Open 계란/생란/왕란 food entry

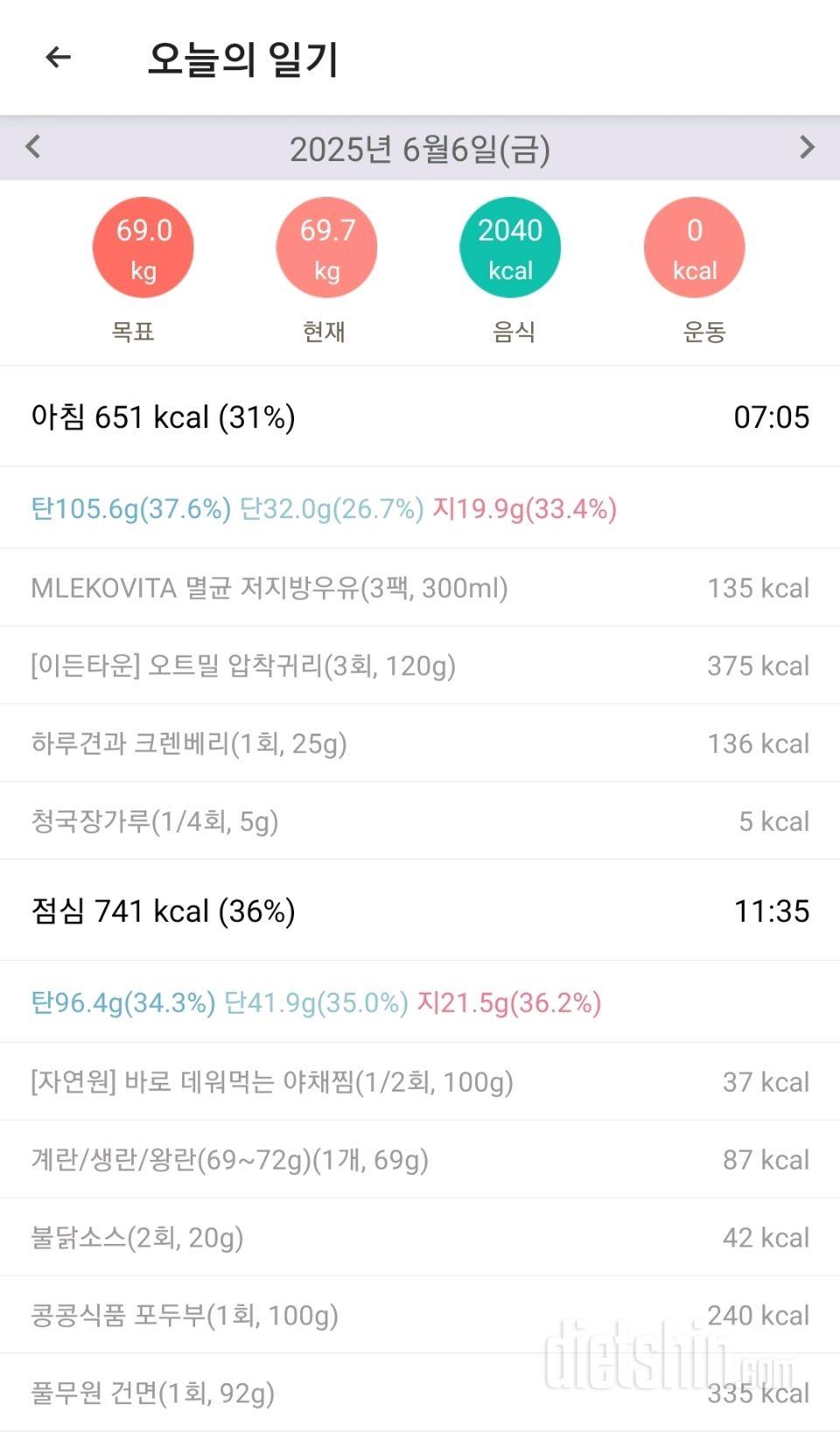click(420, 1160)
